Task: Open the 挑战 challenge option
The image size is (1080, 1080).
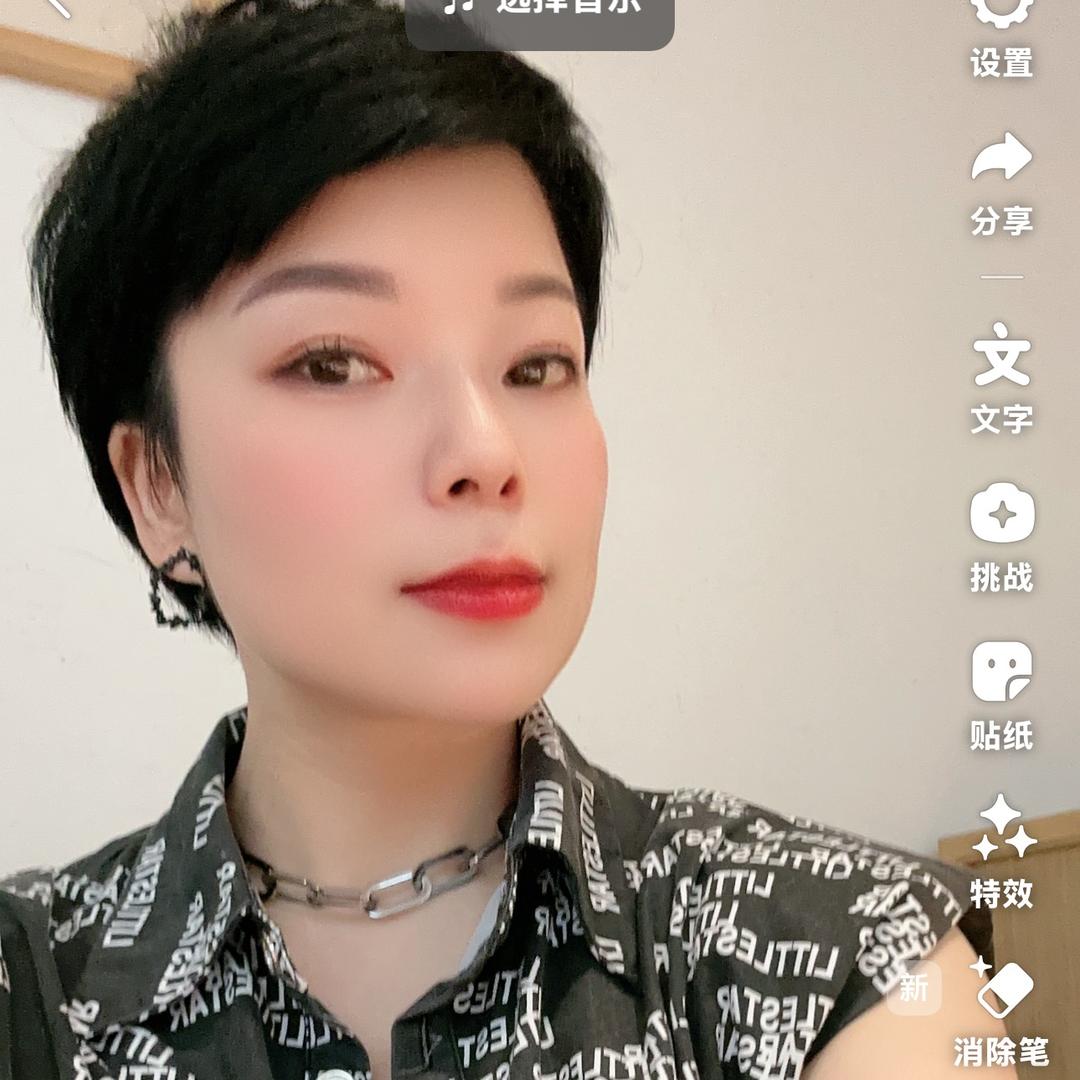Action: coord(1001,536)
